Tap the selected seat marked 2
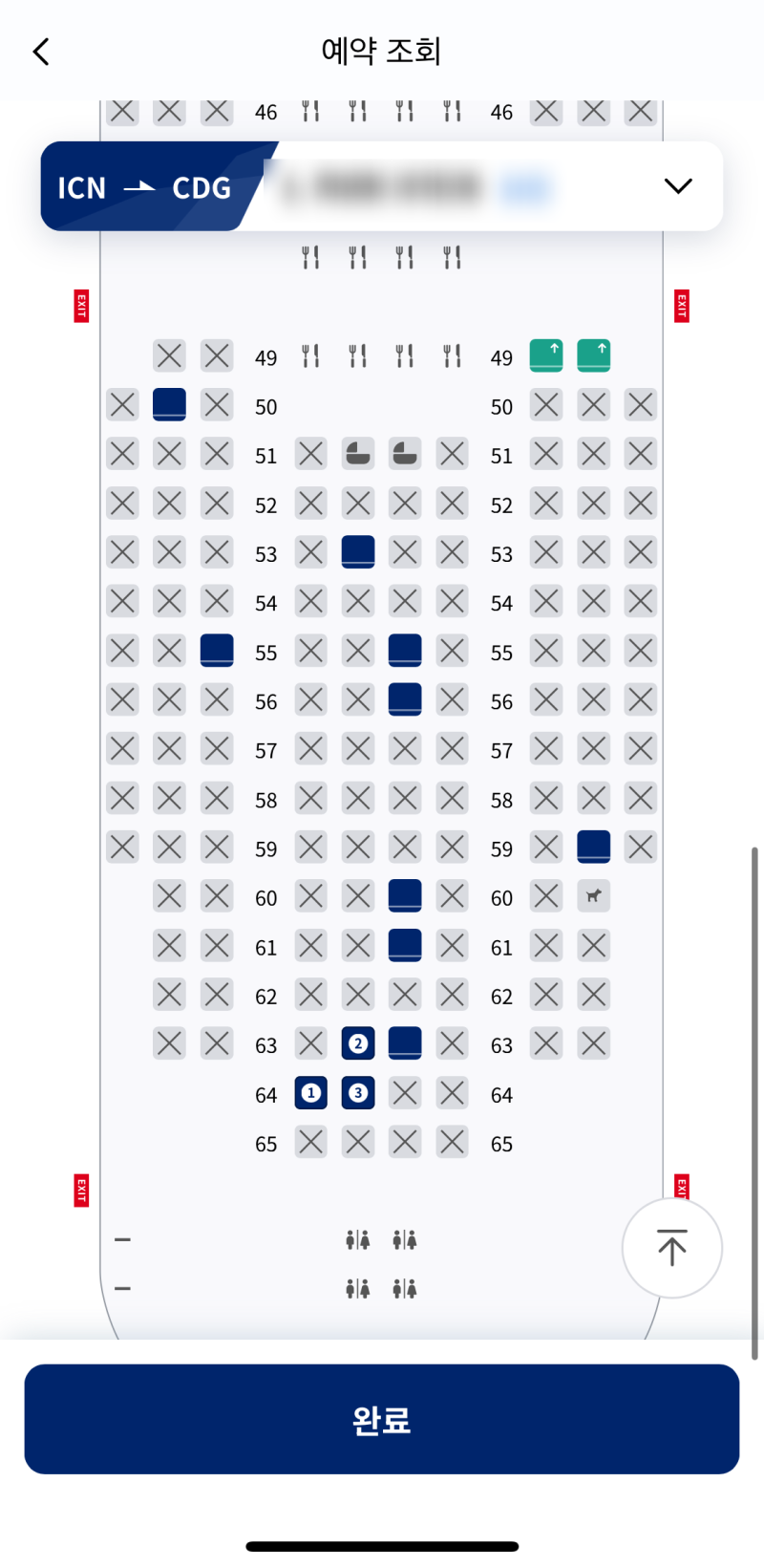 click(358, 1043)
